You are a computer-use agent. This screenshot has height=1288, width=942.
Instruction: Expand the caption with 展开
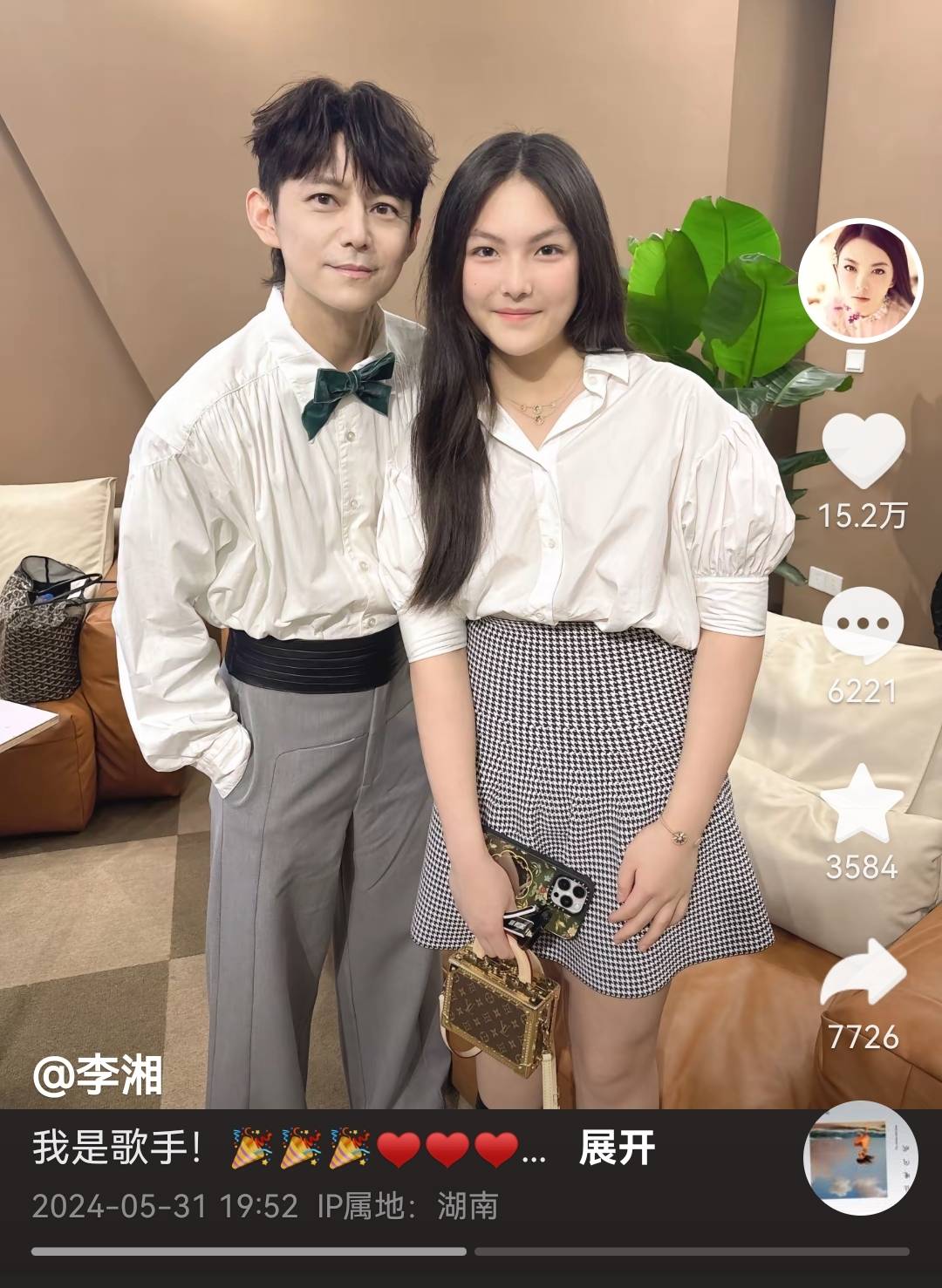click(x=617, y=1148)
